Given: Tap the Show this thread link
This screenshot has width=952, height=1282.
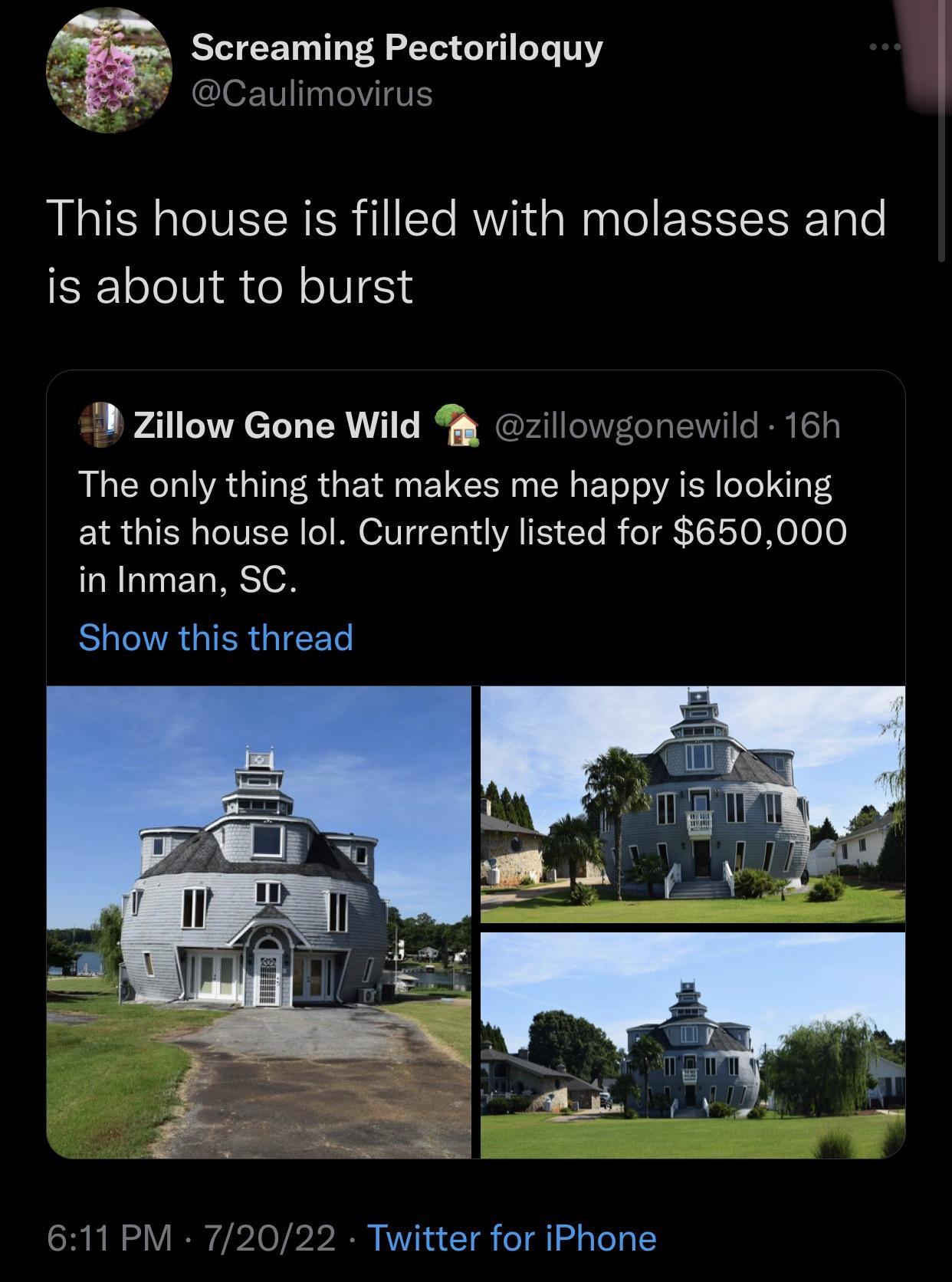Looking at the screenshot, I should (215, 637).
